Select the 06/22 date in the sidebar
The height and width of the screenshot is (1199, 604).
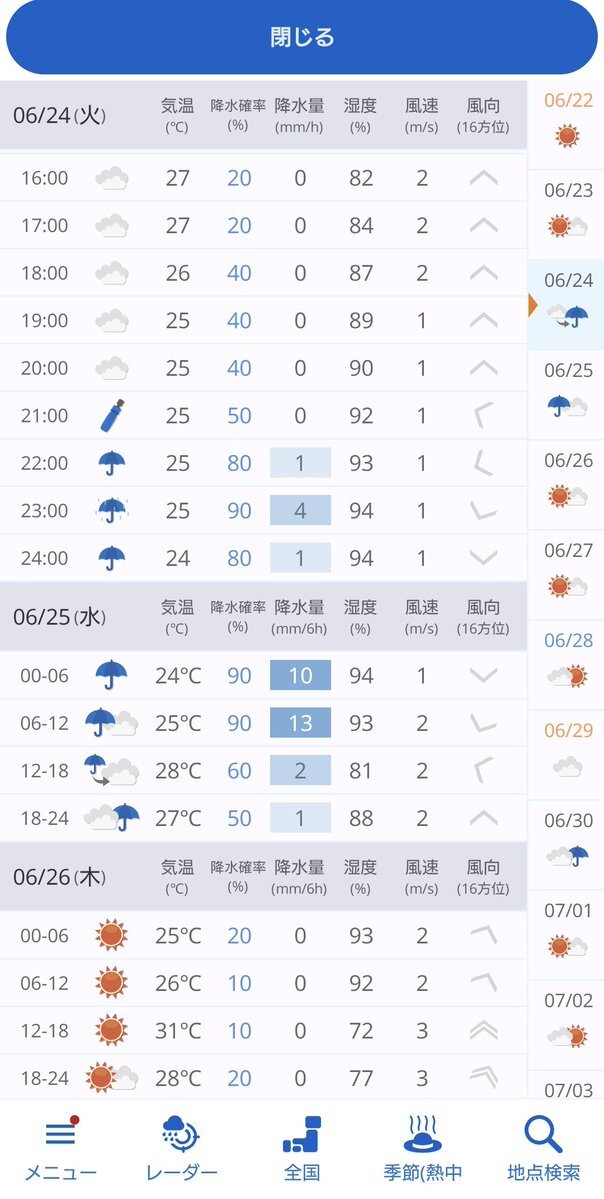(567, 125)
